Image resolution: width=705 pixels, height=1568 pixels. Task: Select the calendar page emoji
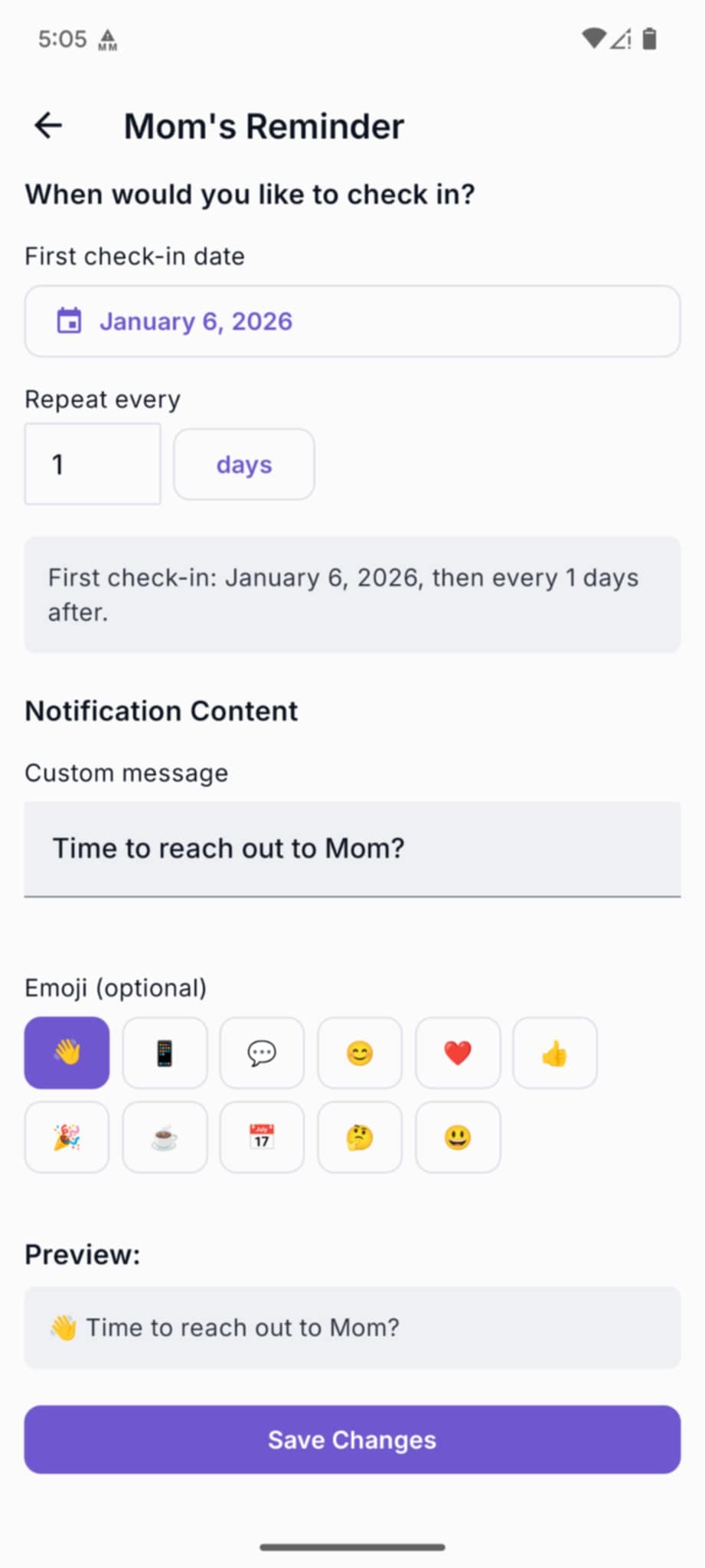tap(262, 1137)
